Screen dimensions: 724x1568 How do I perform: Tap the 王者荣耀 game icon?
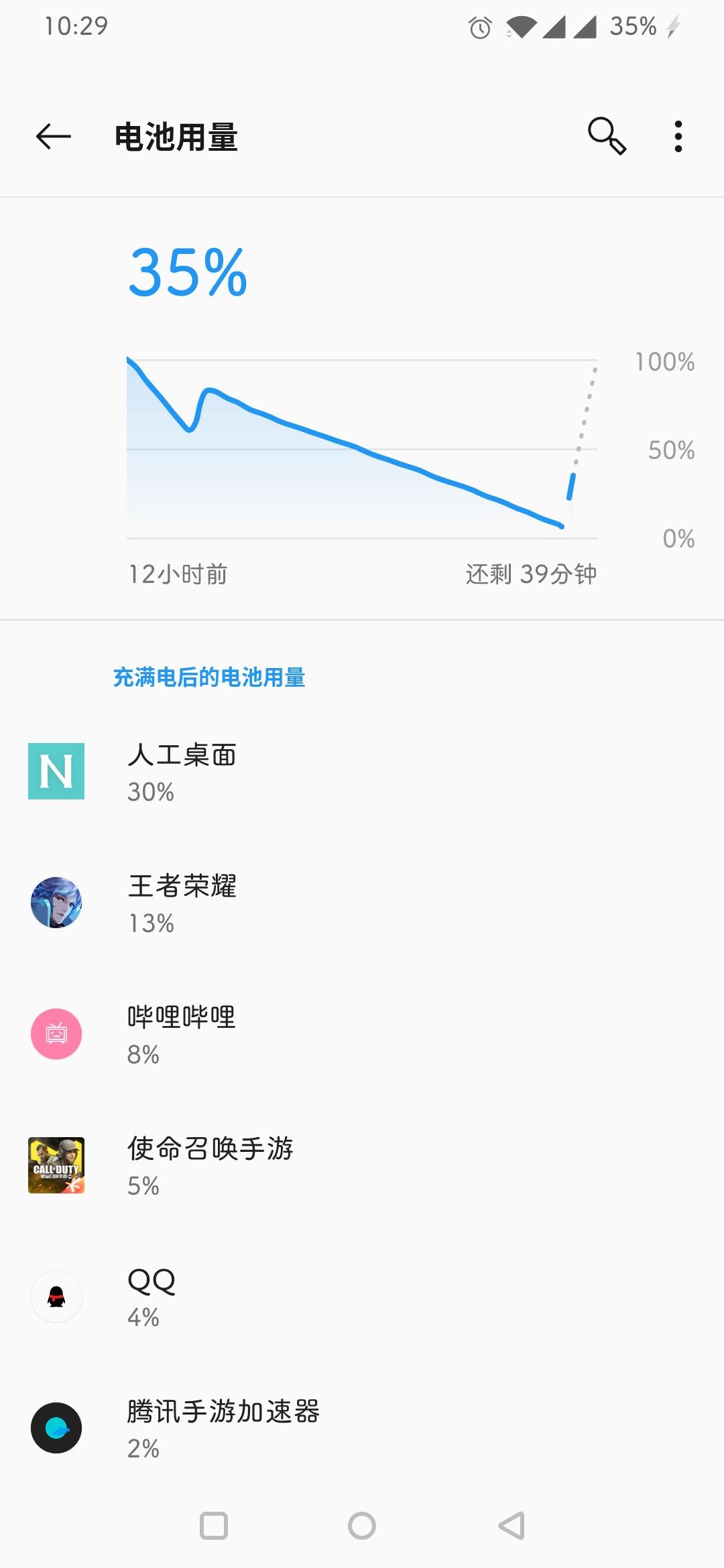pyautogui.click(x=56, y=901)
